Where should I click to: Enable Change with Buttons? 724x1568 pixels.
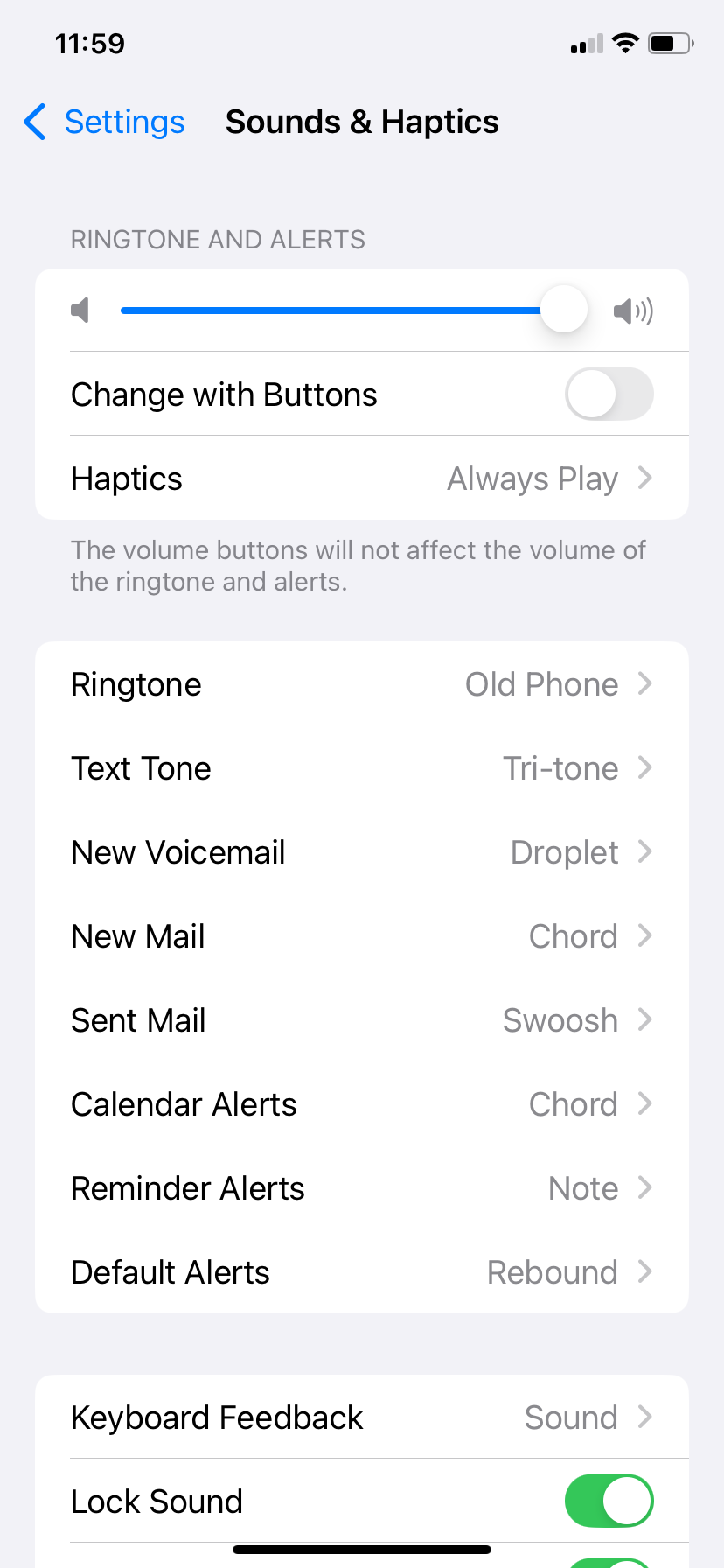point(609,394)
